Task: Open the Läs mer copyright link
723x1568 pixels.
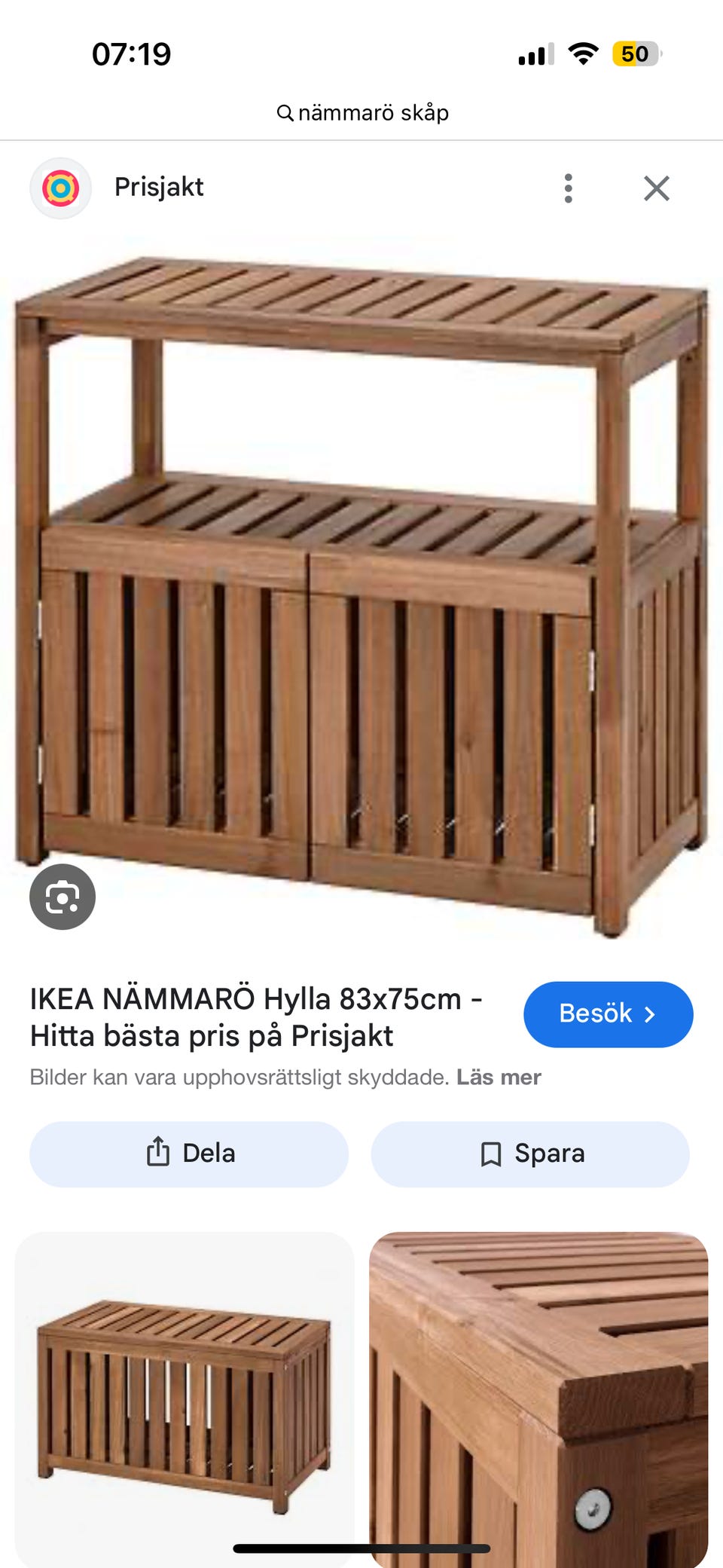Action: coord(499,1077)
